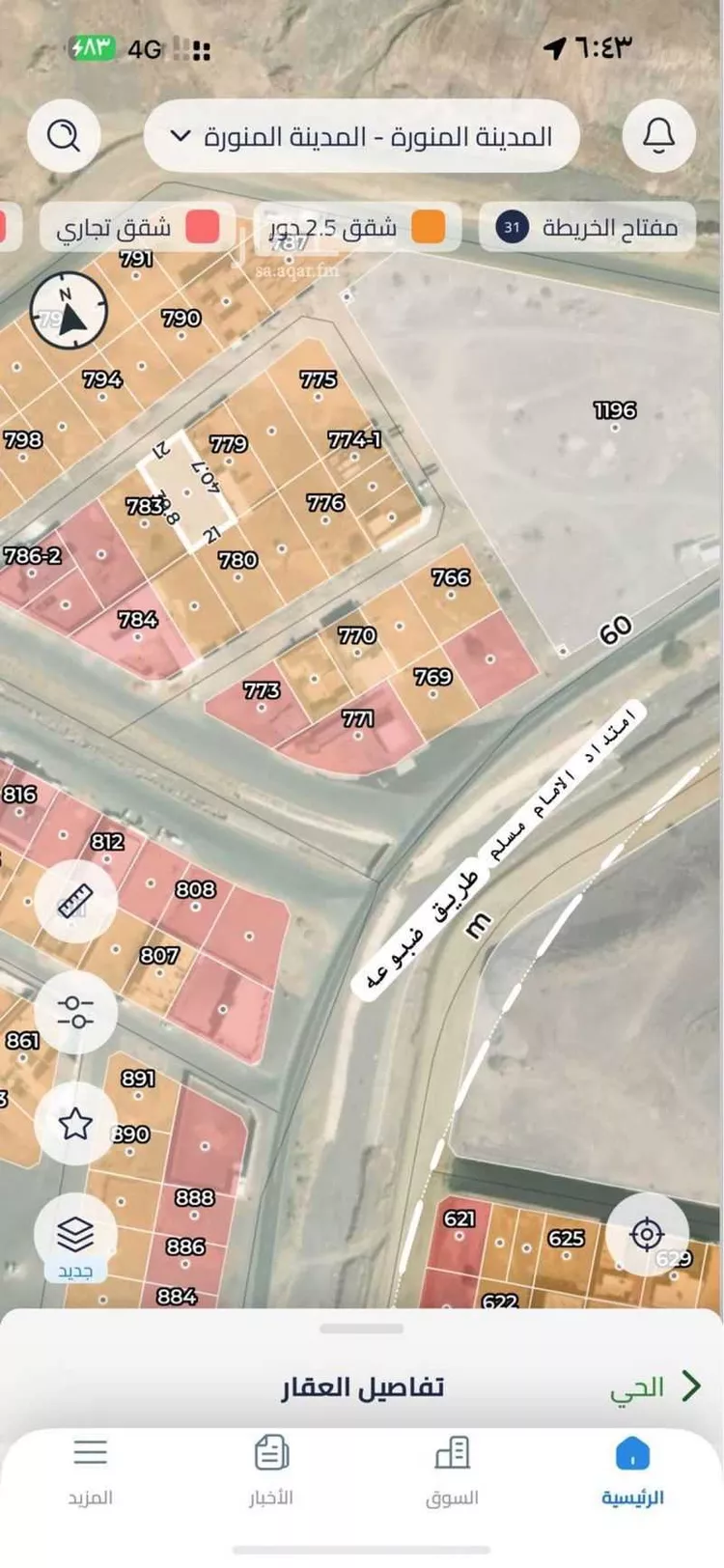
Task: Open the search magnifier icon
Action: point(64,136)
